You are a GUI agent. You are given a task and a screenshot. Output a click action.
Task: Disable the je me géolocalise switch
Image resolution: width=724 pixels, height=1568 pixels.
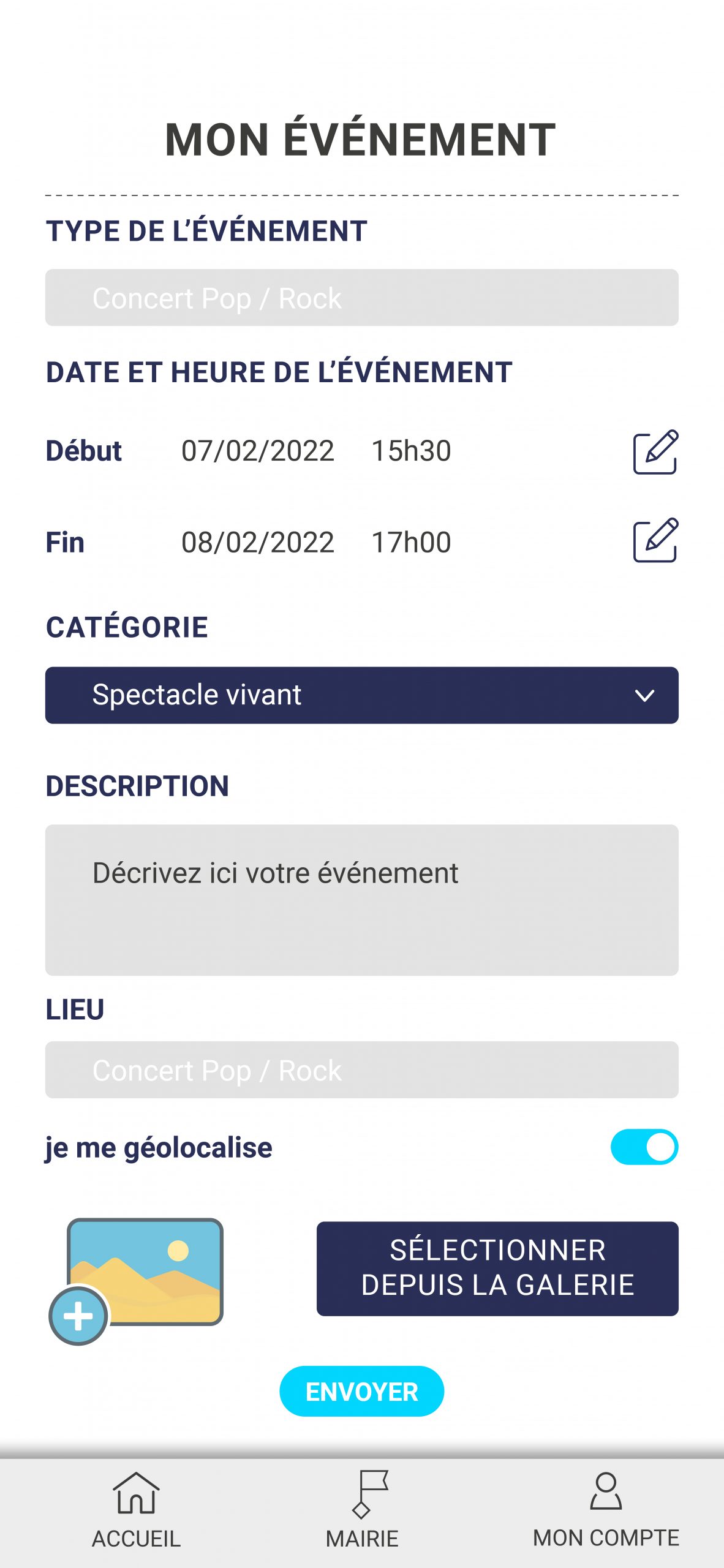644,1147
